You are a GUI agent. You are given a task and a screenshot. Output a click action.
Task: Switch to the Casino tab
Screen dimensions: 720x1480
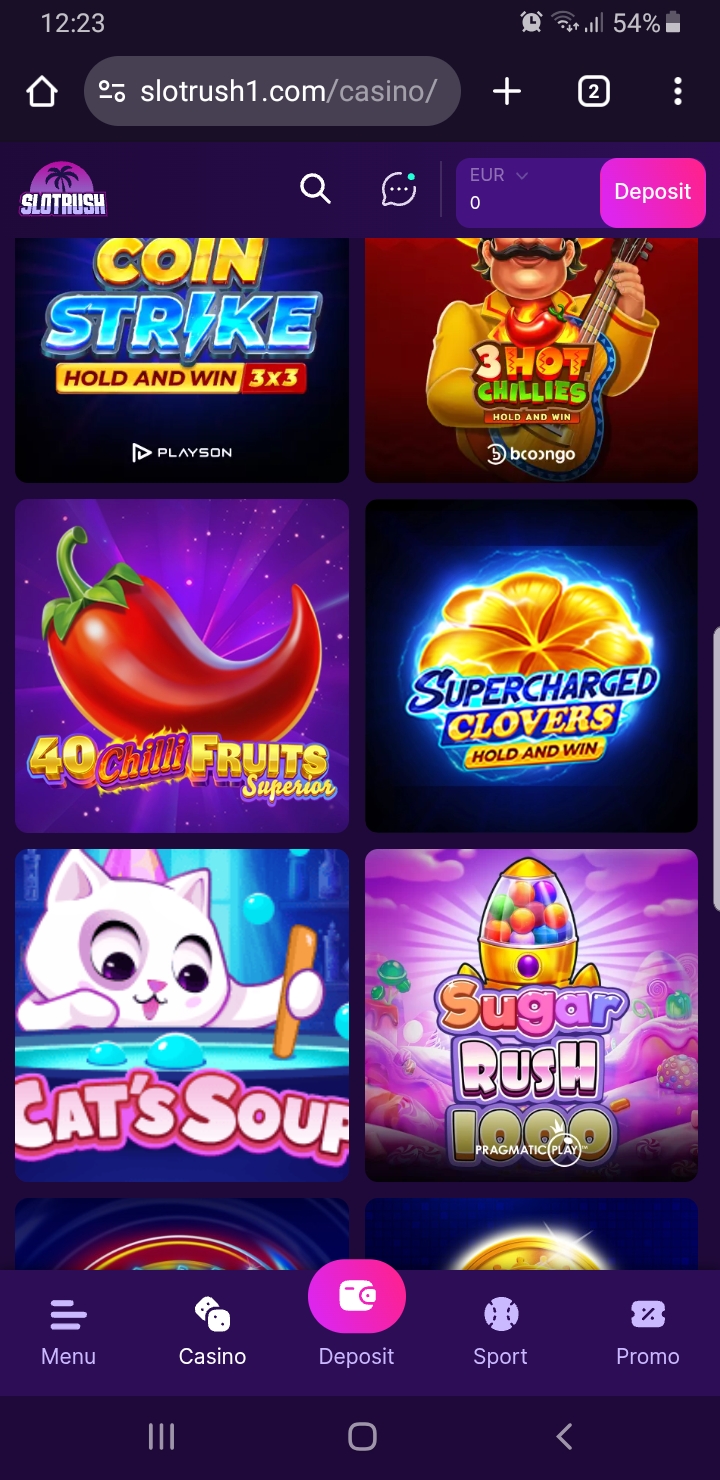tap(212, 1332)
